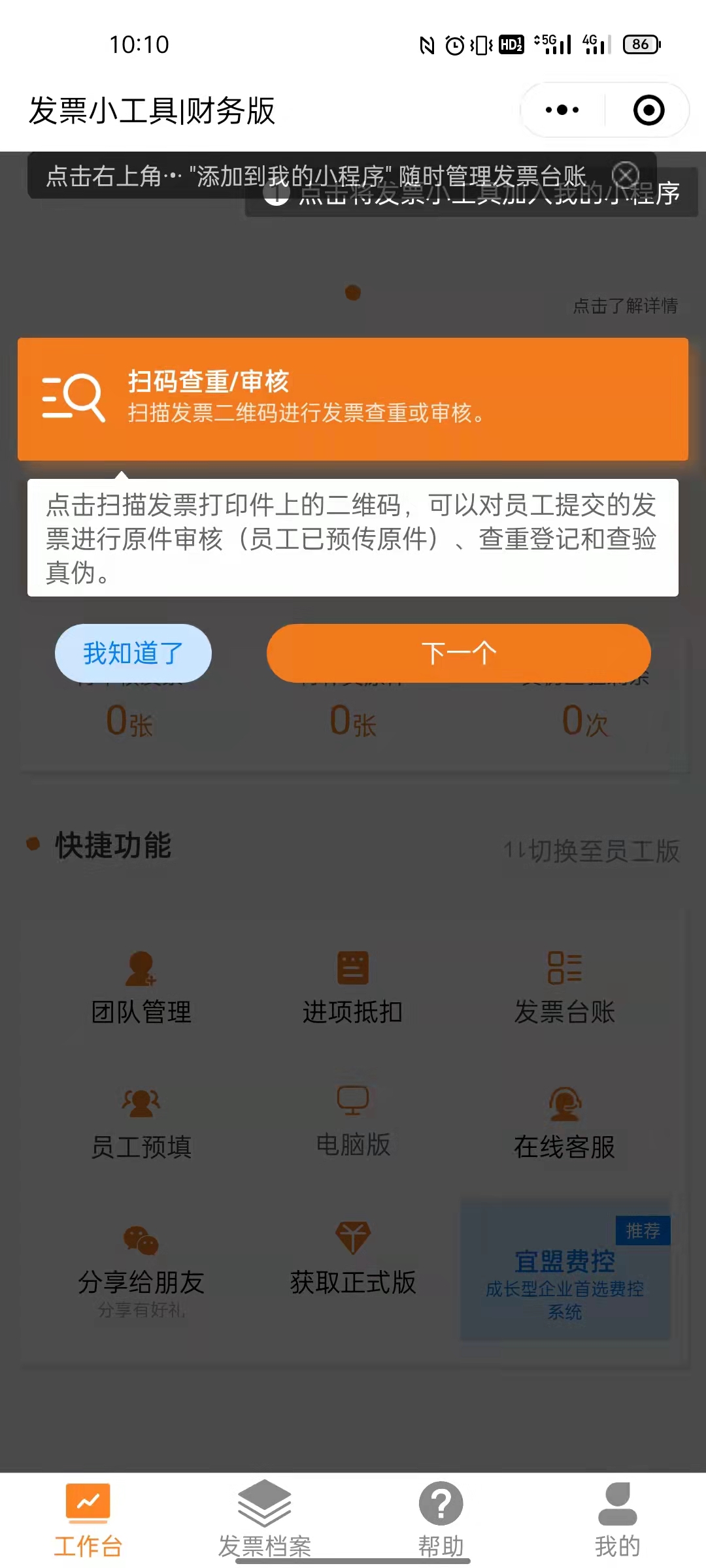Tap the mini-program capsule close circle
This screenshot has height=1568, width=706.
coord(647,110)
